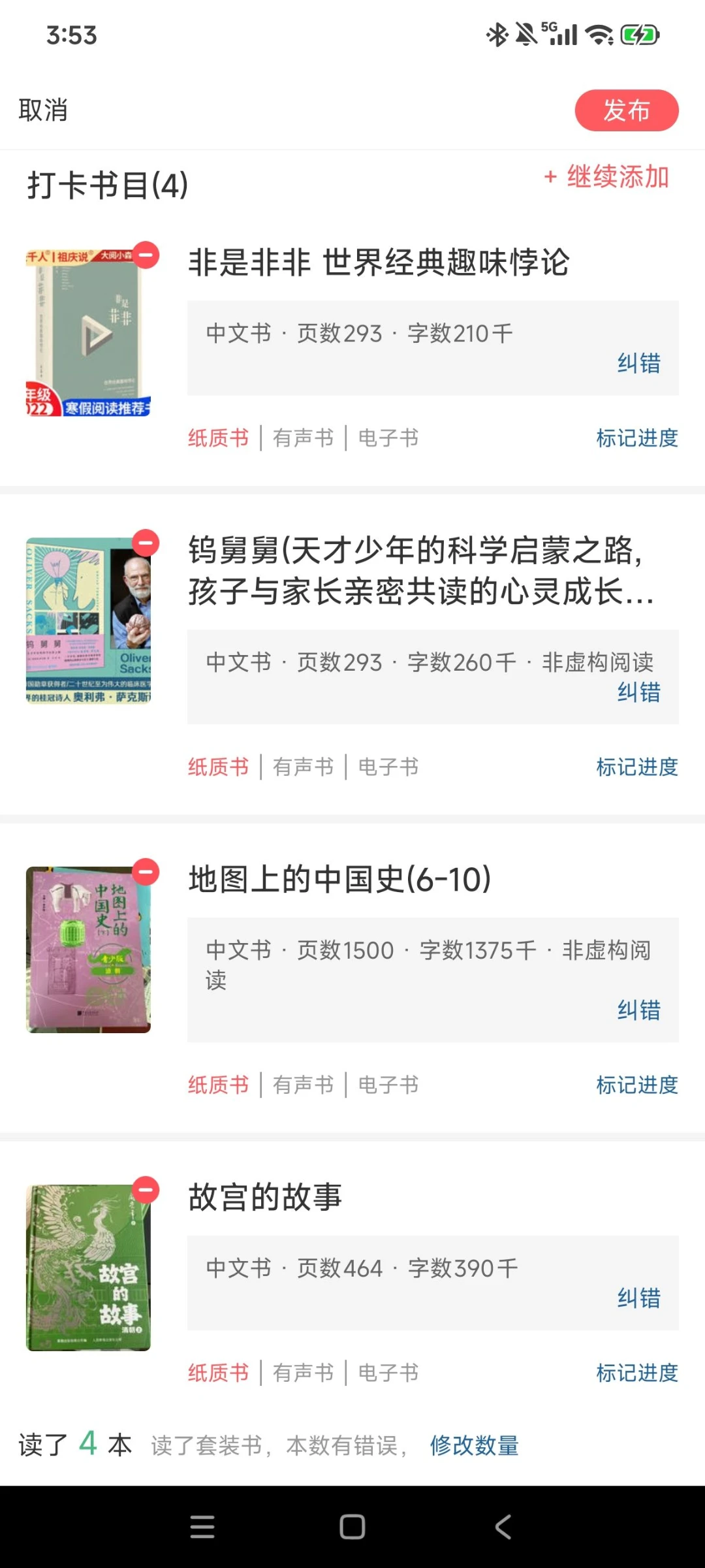This screenshot has width=705, height=1568.
Task: Add more books via 继续添加
Action: (607, 177)
